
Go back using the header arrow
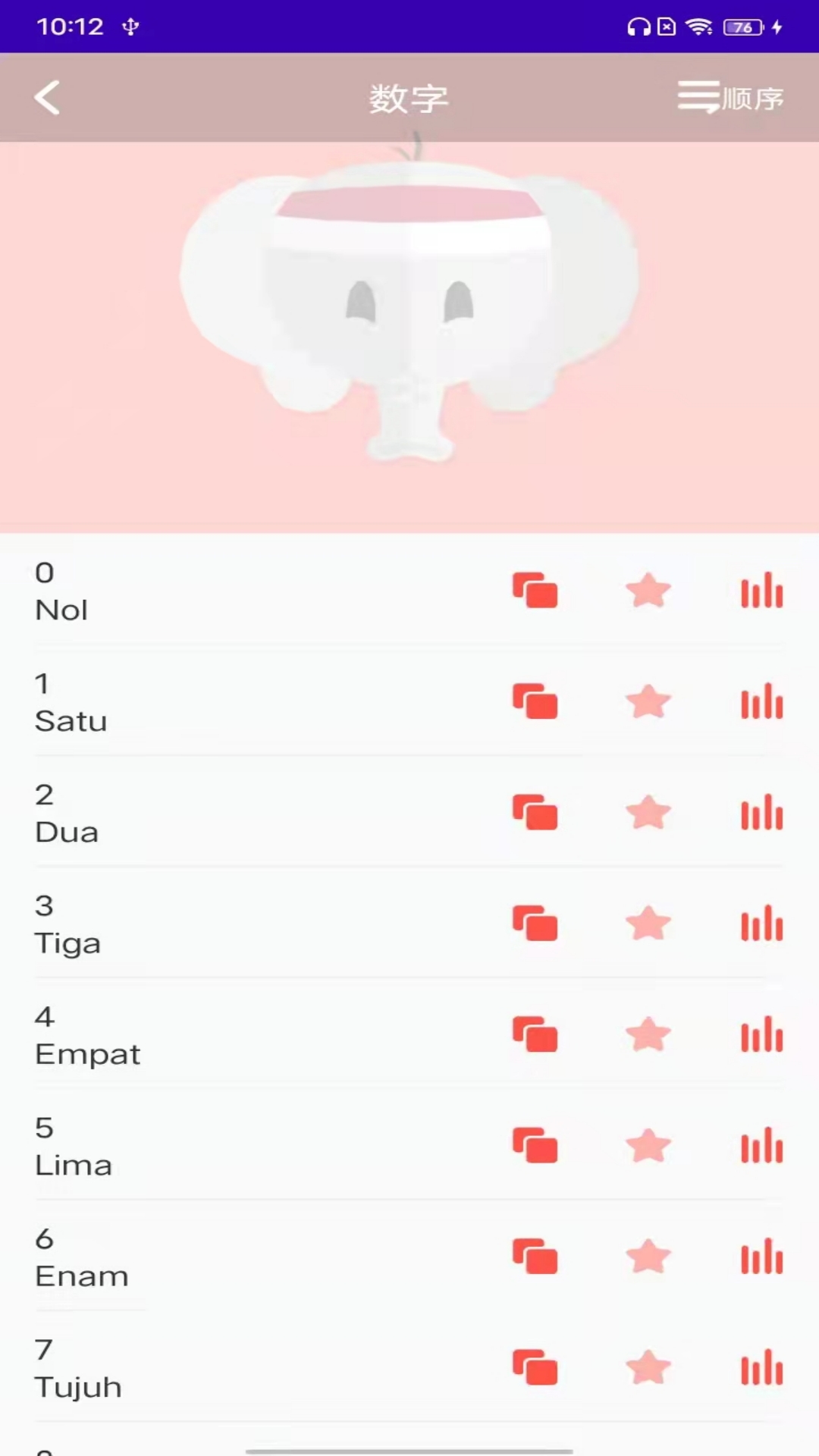47,98
